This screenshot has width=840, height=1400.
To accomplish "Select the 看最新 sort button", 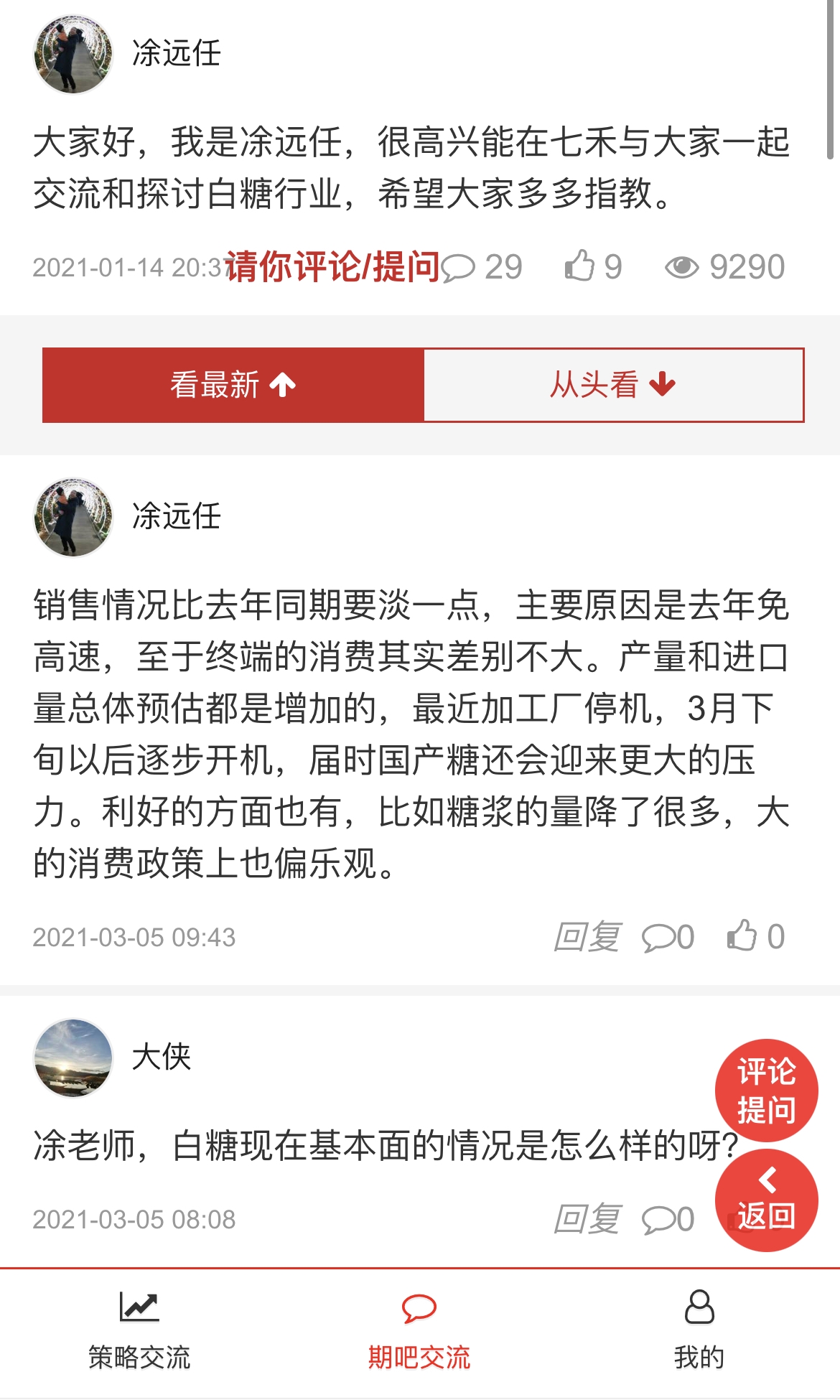I will (233, 385).
